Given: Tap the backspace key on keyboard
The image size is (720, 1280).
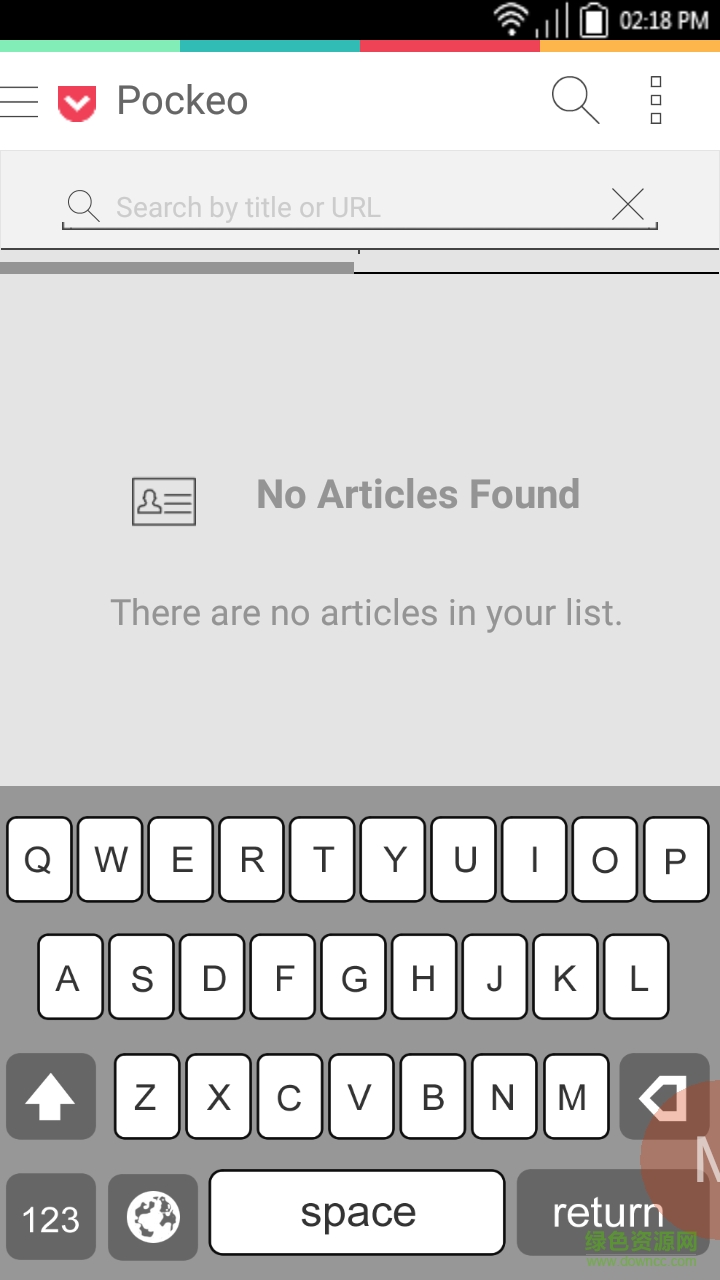Looking at the screenshot, I should 663,1097.
